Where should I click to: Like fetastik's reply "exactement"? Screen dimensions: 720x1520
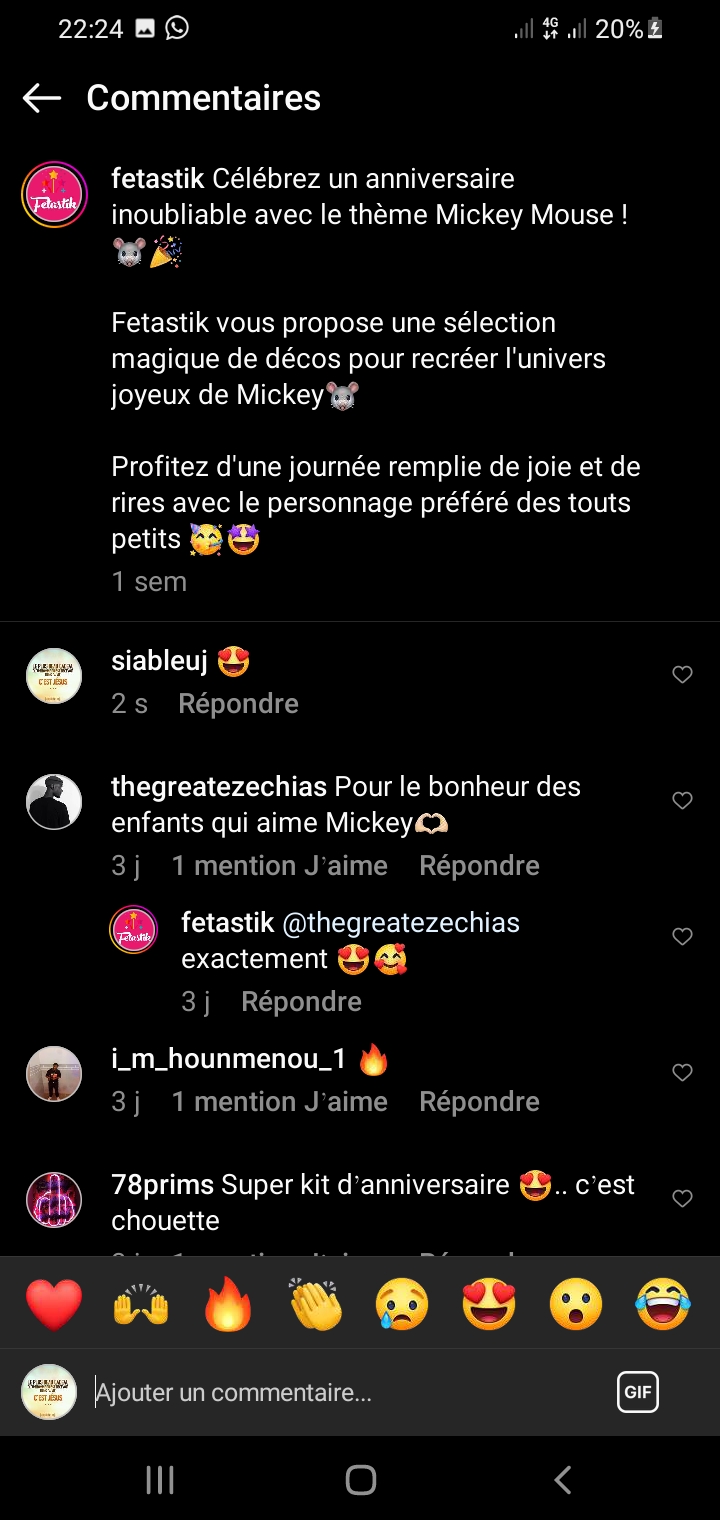[x=682, y=937]
